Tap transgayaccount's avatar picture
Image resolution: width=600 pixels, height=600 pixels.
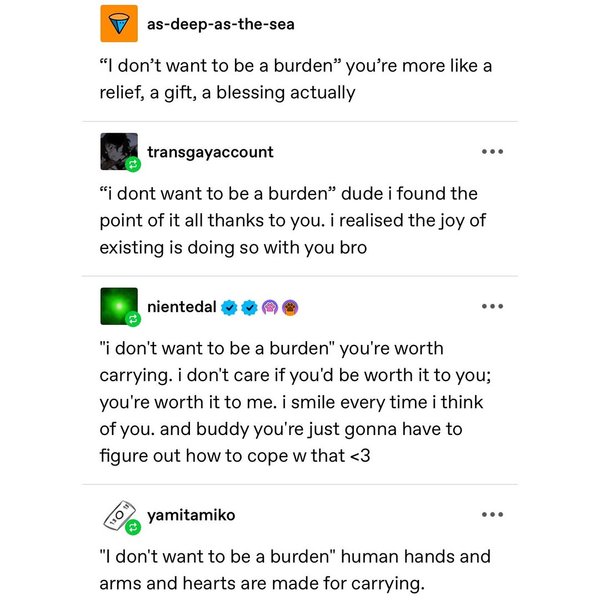(x=118, y=151)
